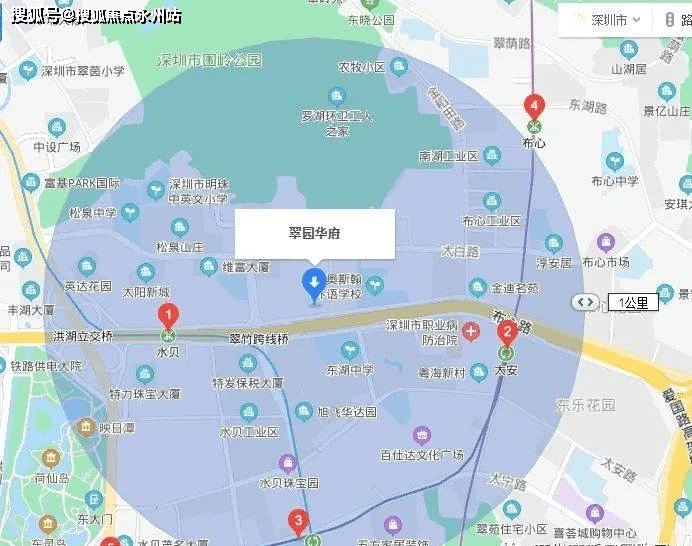Toggle the 路况 traffic layer button
Viewport: 692px width, 546px height.
pos(680,19)
